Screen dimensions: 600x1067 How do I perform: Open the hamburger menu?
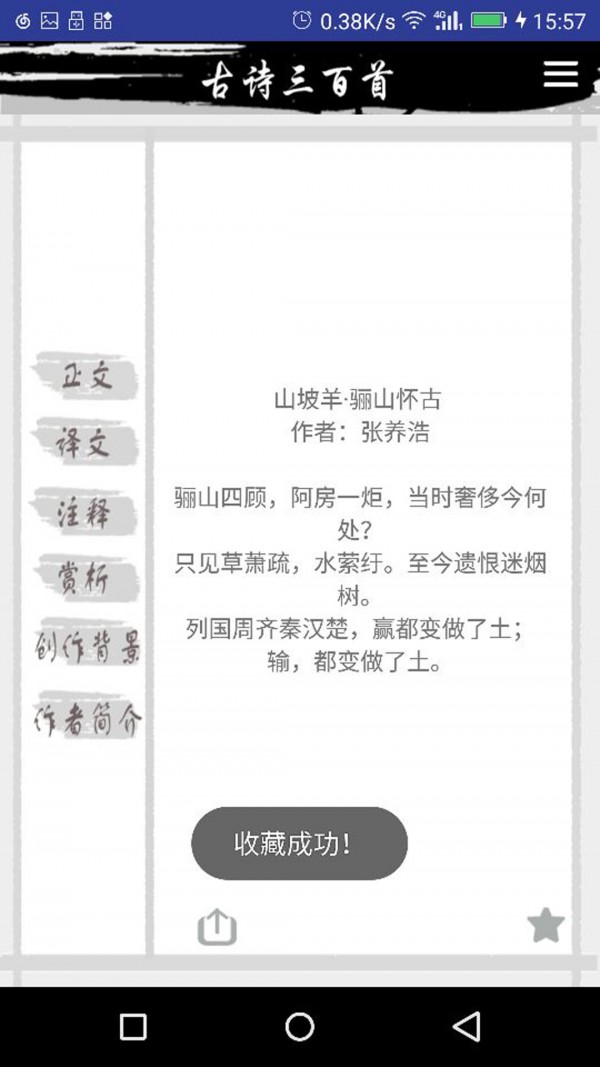(x=560, y=75)
